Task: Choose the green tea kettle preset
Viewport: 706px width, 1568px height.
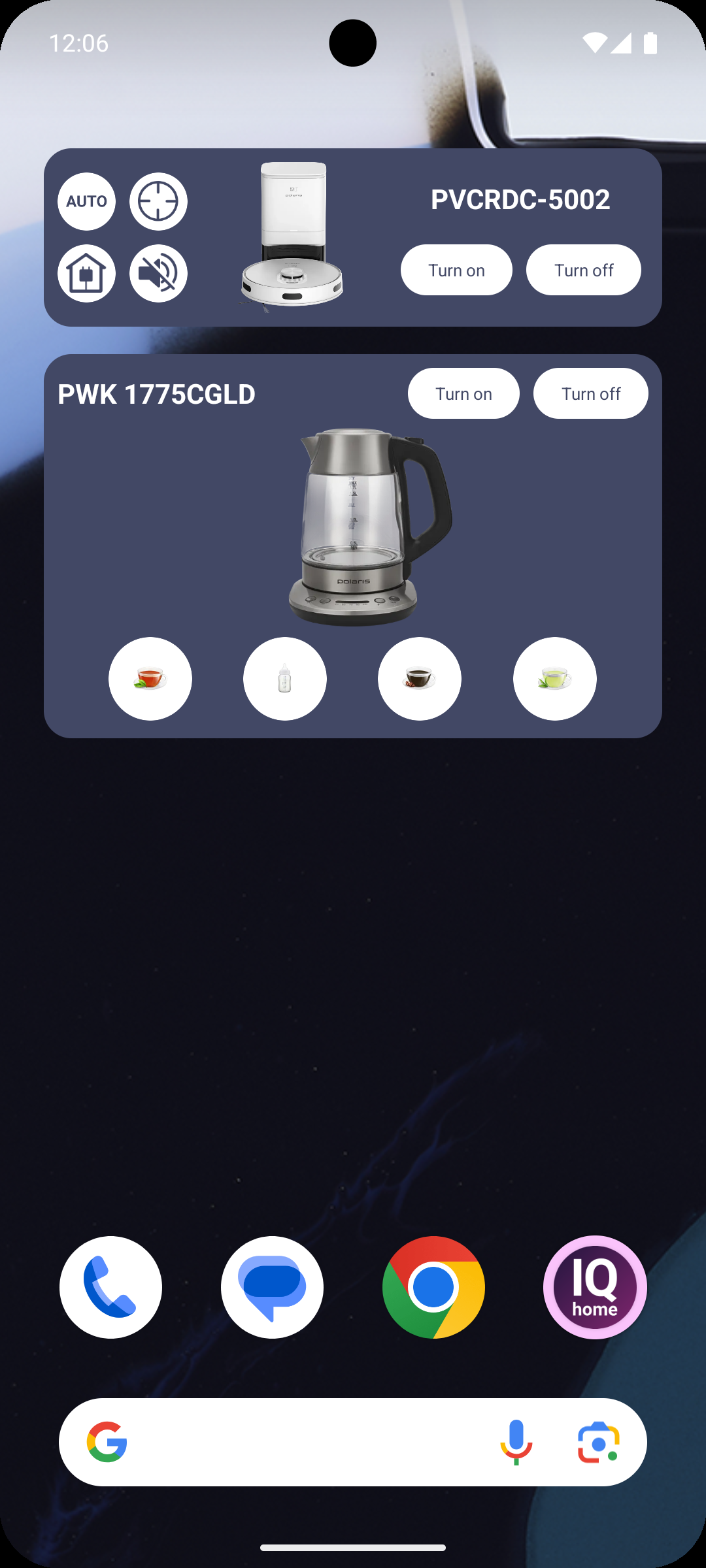Action: coord(555,679)
